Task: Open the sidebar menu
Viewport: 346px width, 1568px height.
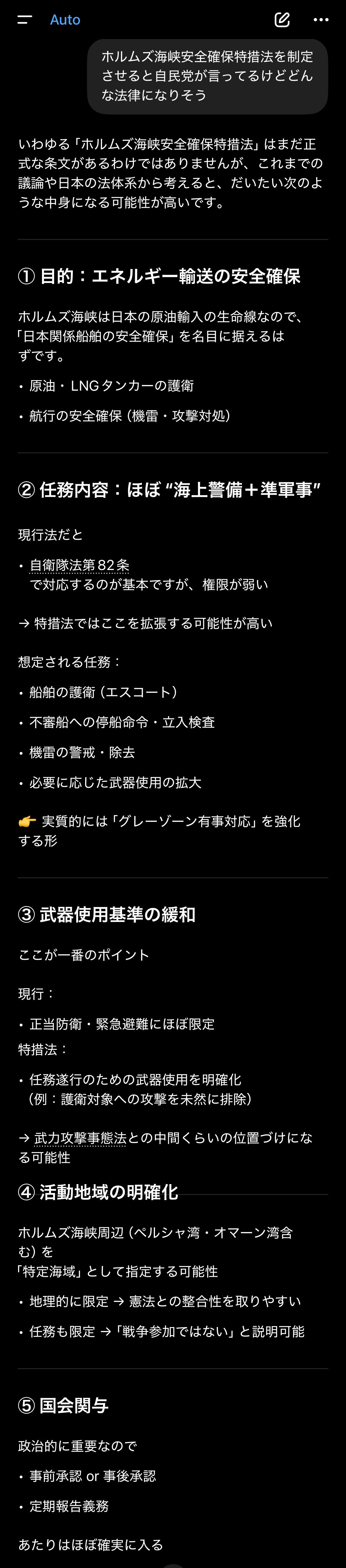Action: [x=24, y=20]
